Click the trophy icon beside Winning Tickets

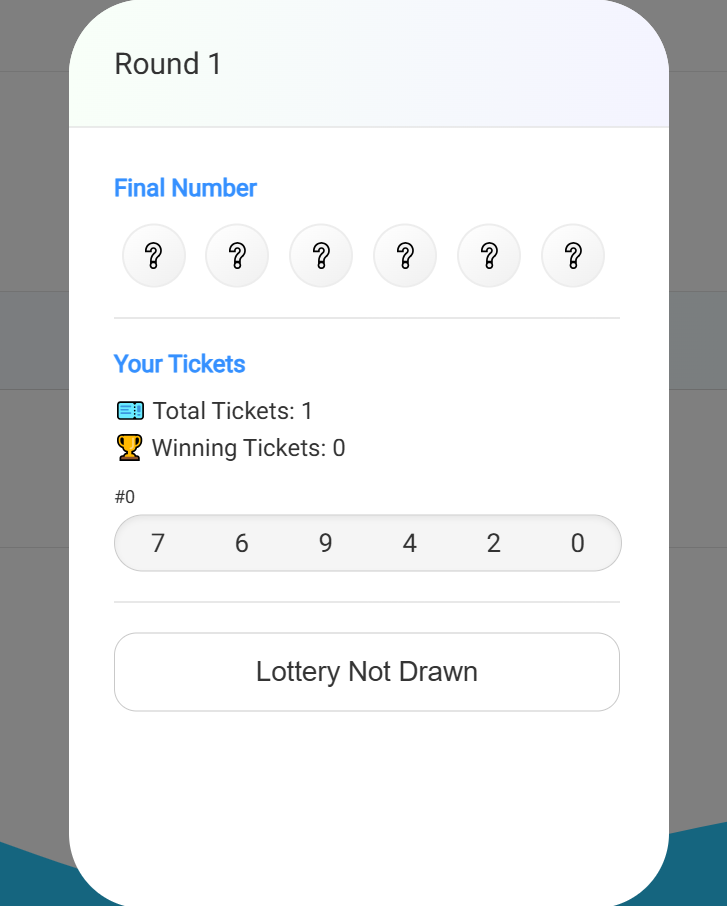coord(128,447)
